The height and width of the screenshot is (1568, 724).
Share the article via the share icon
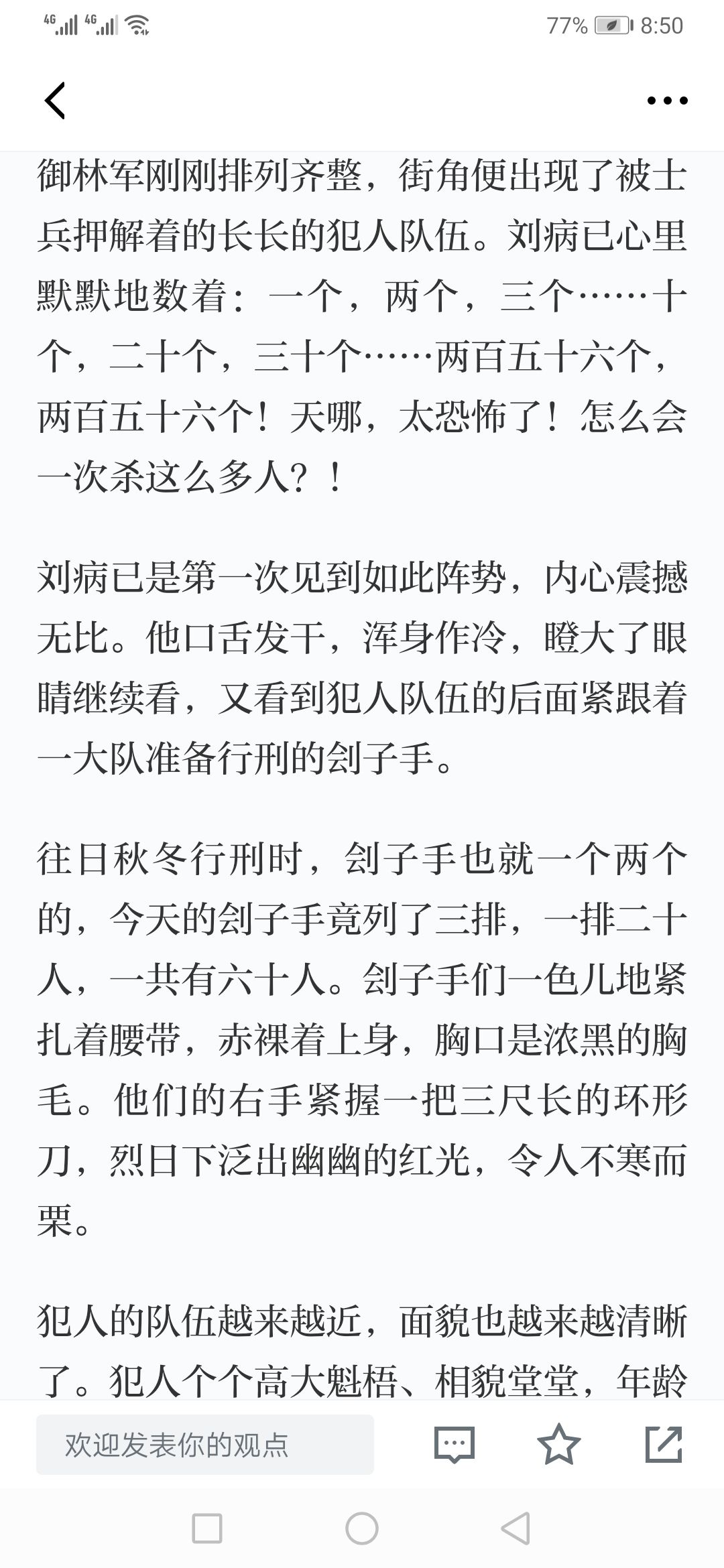click(x=664, y=1444)
